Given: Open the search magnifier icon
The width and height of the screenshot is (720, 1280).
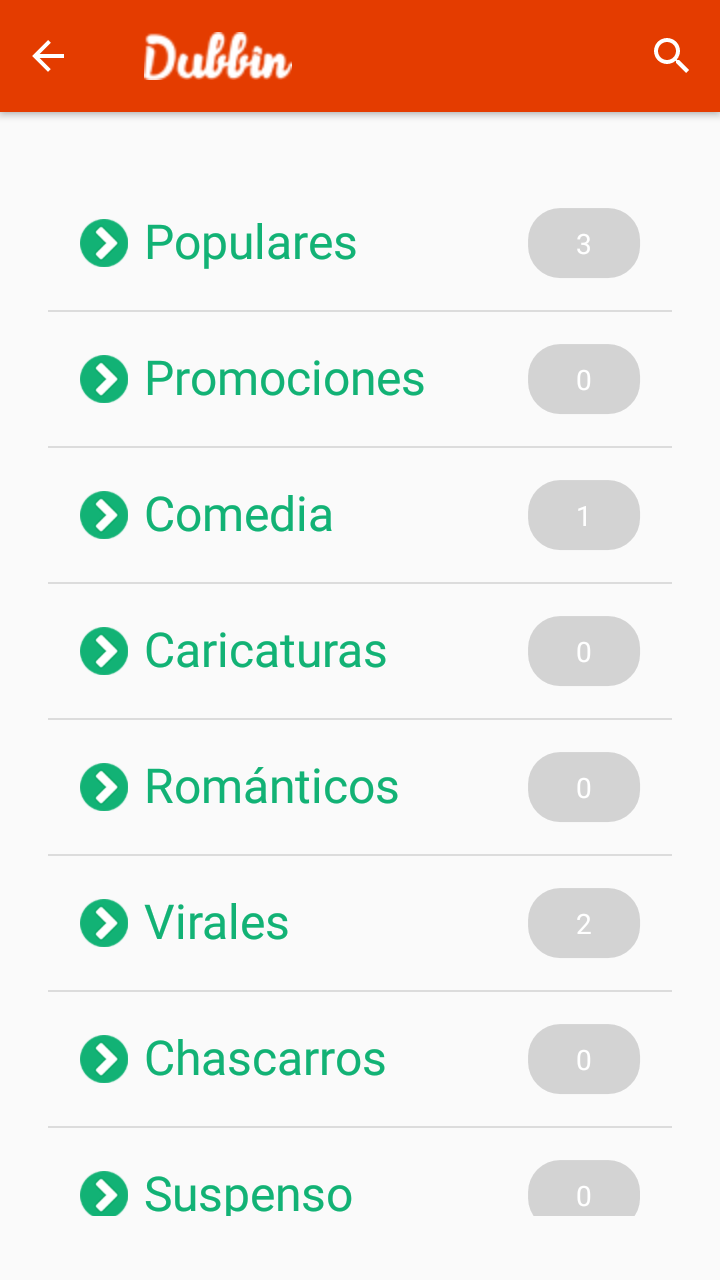Looking at the screenshot, I should (672, 56).
